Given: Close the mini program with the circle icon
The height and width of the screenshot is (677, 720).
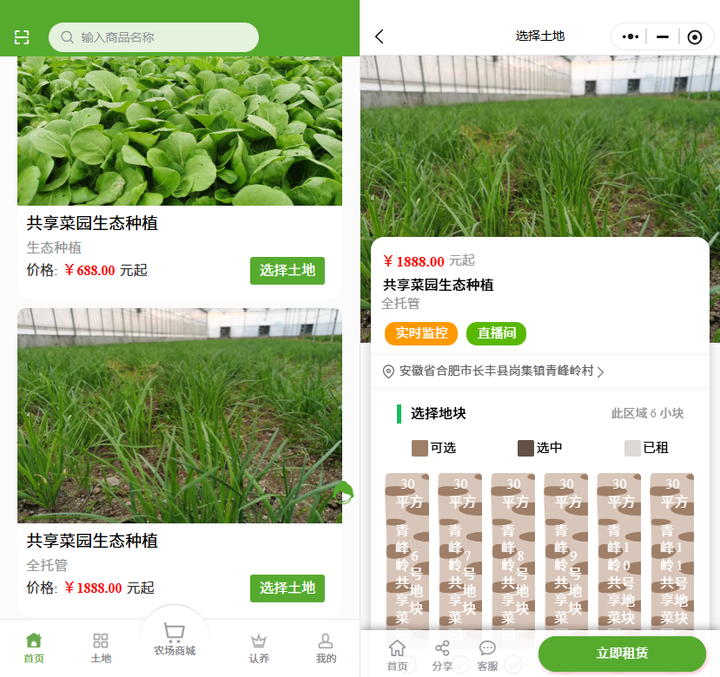Looking at the screenshot, I should pyautogui.click(x=695, y=37).
